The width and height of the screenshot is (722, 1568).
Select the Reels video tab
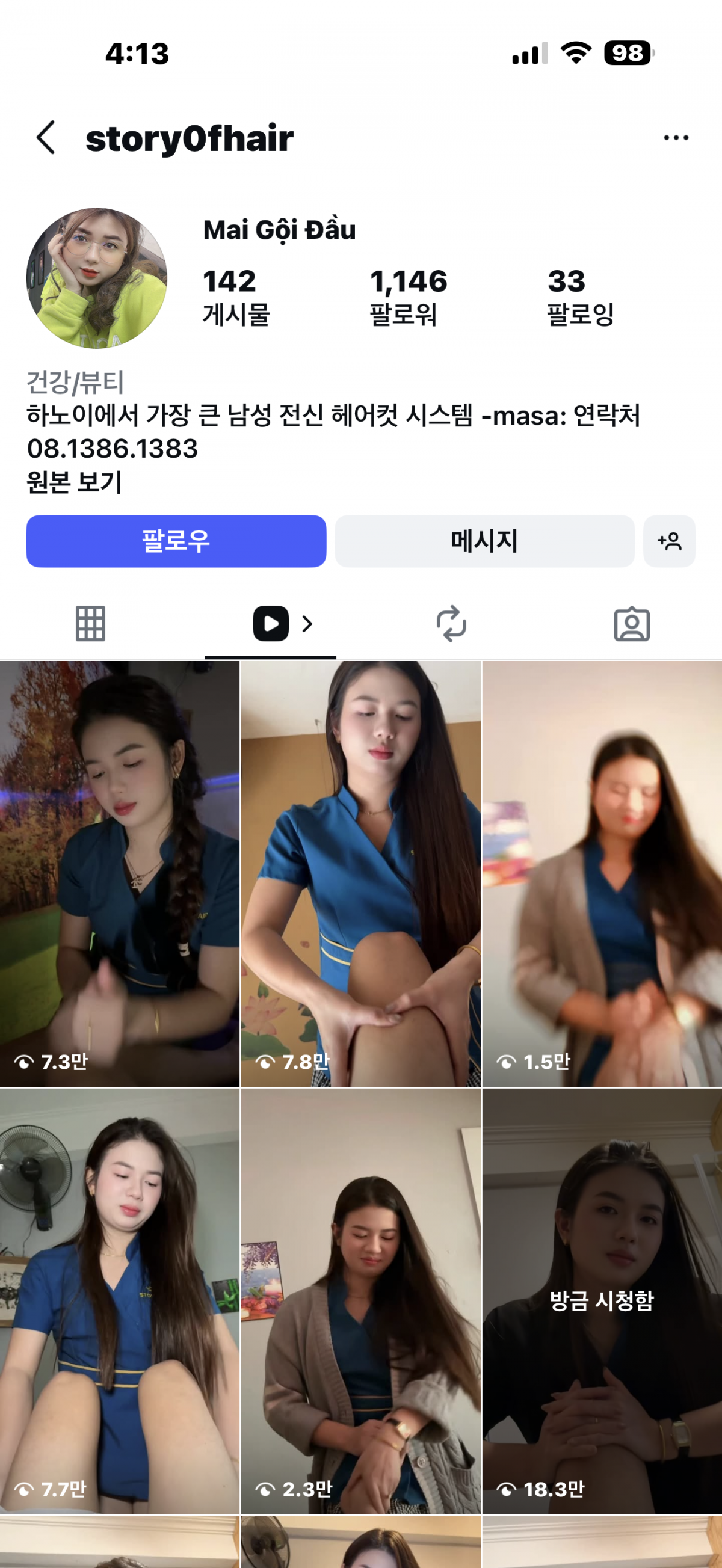coord(271,624)
